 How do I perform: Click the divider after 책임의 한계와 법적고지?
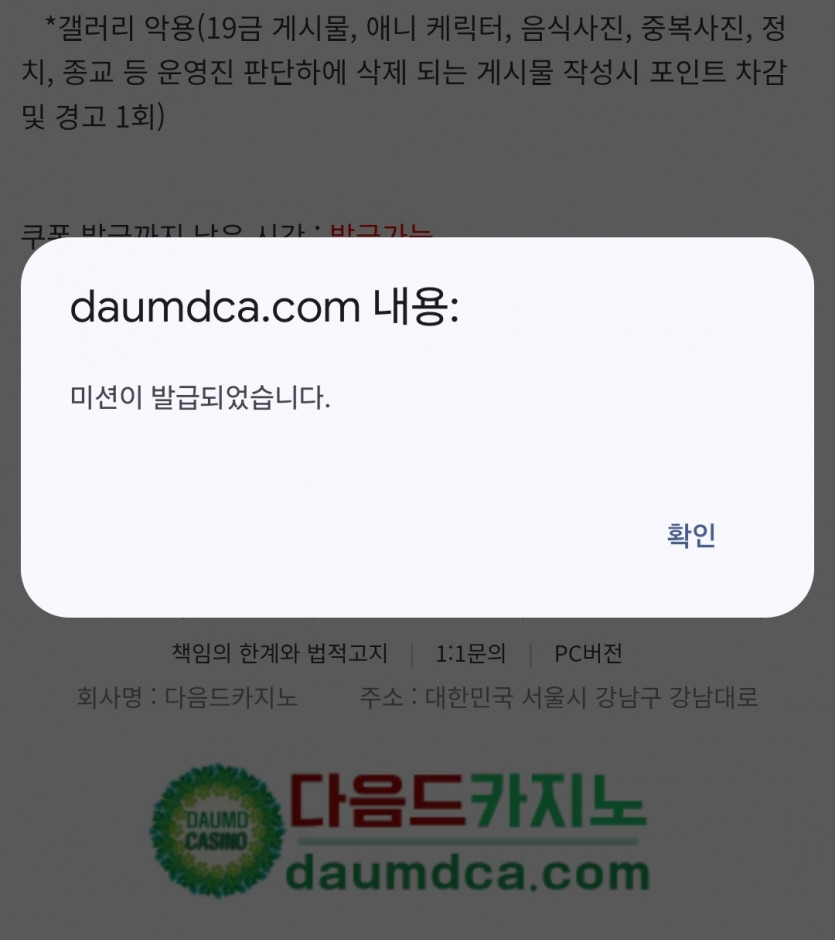click(x=411, y=653)
